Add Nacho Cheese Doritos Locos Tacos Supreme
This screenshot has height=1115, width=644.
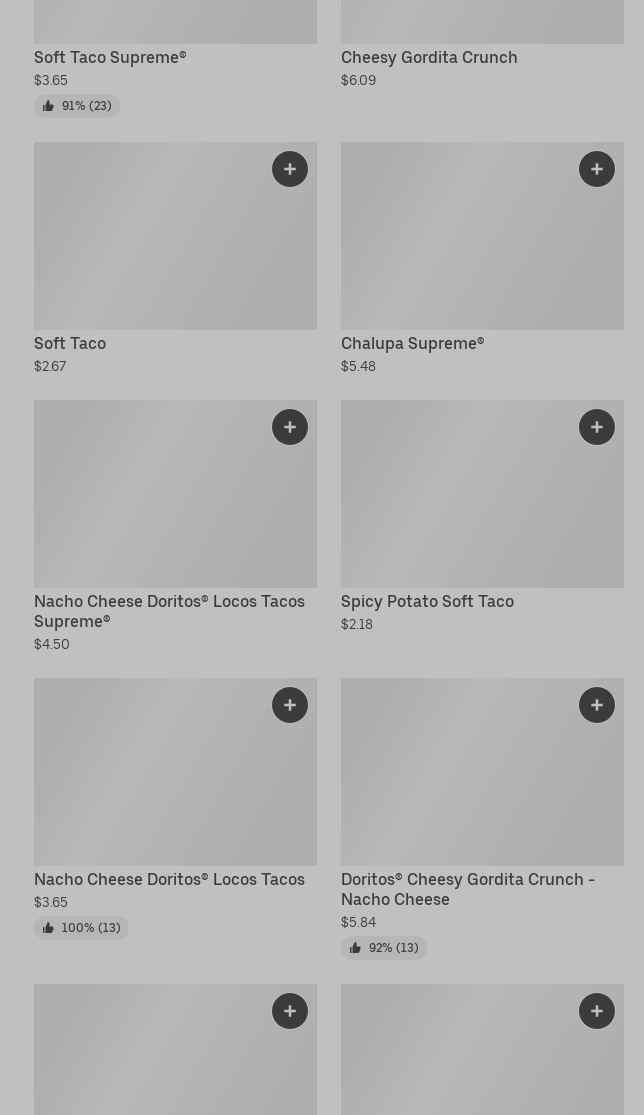coord(290,427)
